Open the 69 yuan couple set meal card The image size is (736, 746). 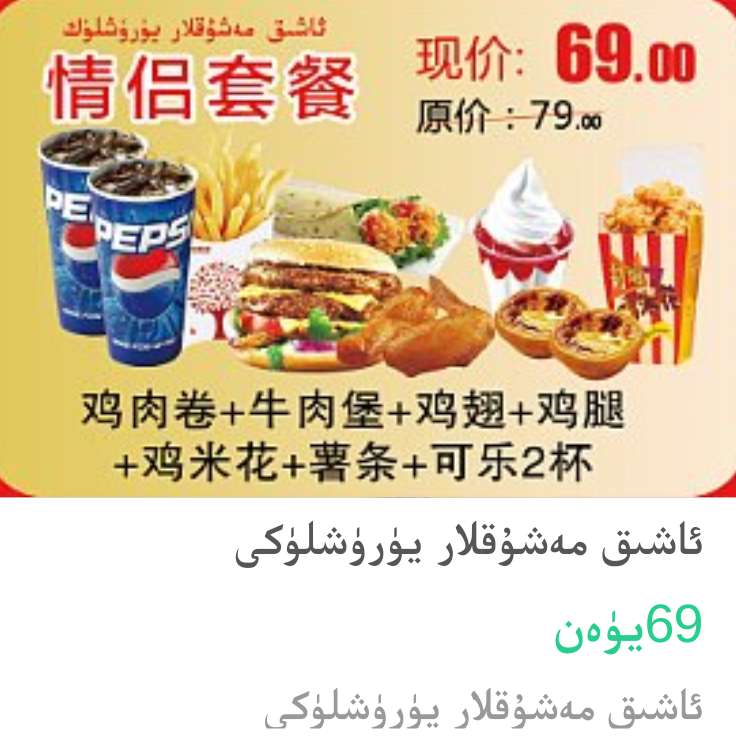point(368,250)
